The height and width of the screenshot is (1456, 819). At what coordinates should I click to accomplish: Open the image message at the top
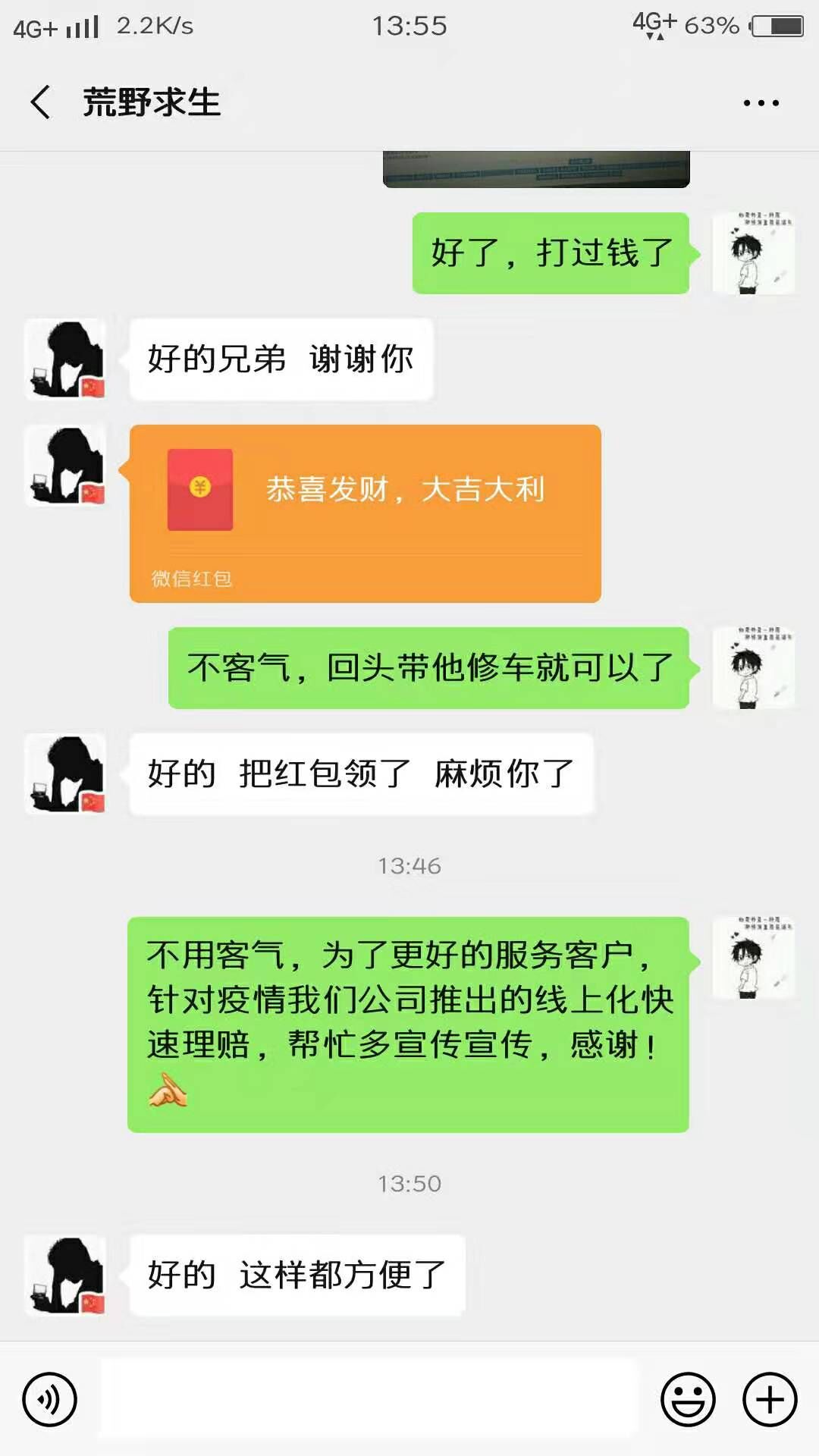536,168
